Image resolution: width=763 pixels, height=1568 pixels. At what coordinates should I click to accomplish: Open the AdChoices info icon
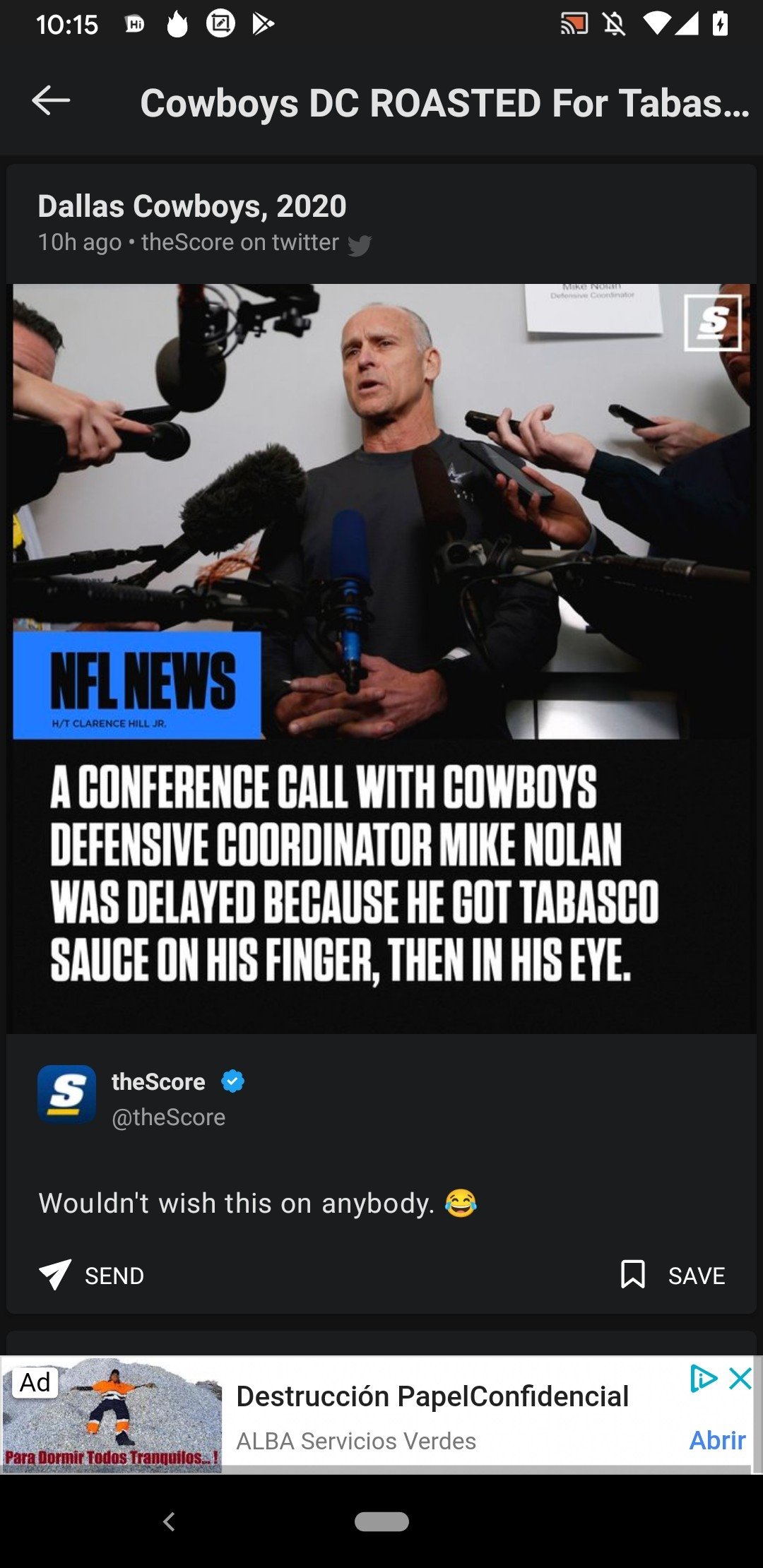pyautogui.click(x=704, y=1378)
